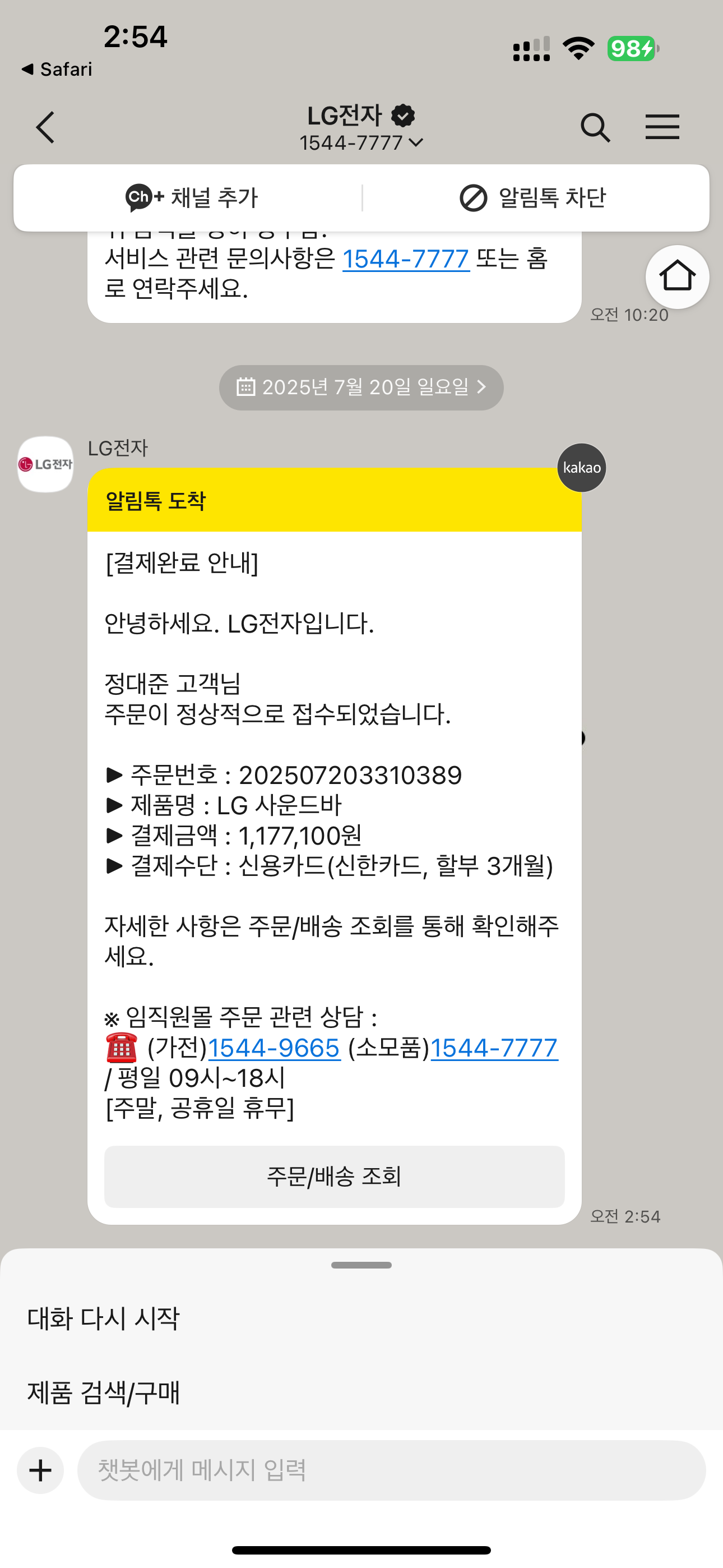Open the 2025년 7월 20일 date picker

coord(361,387)
